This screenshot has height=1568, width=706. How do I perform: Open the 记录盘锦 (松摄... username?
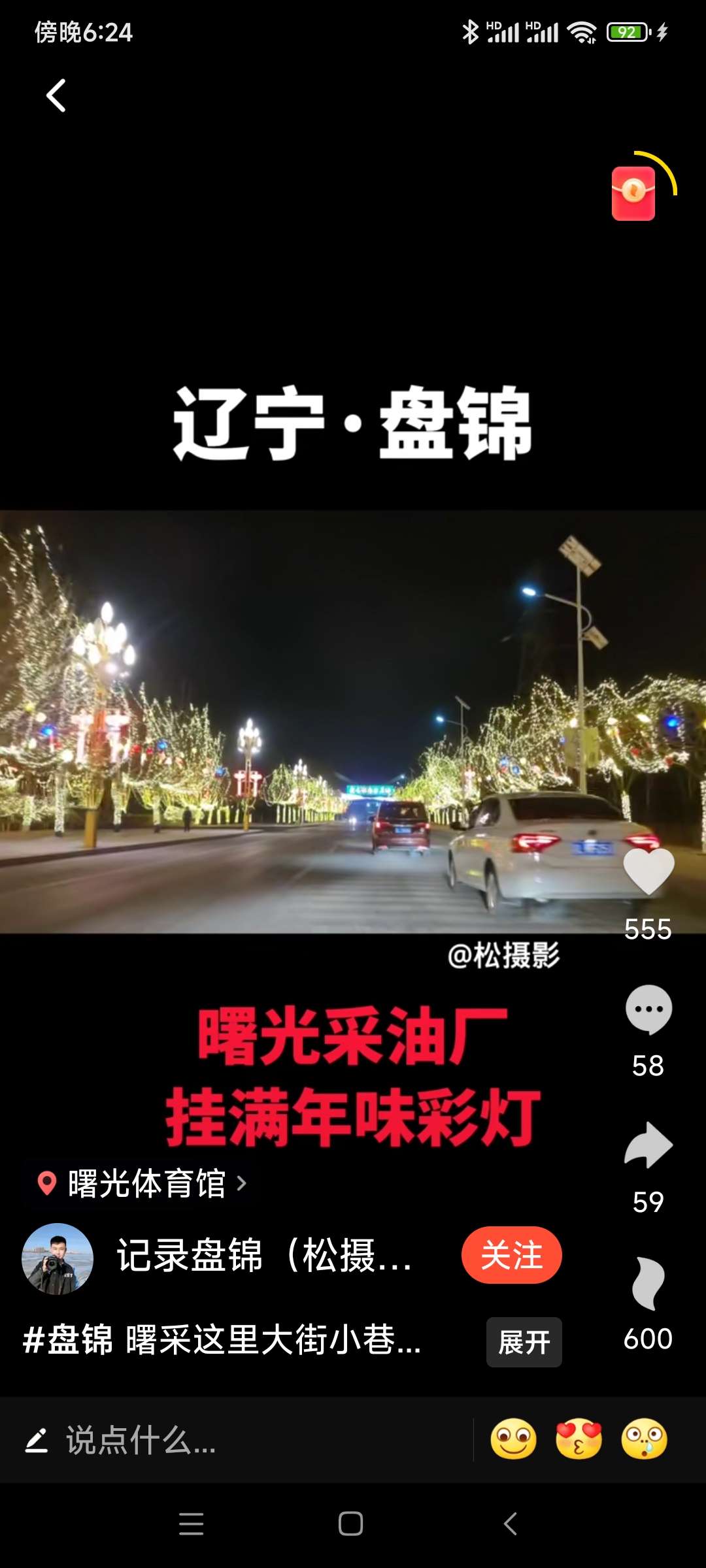click(x=265, y=1255)
